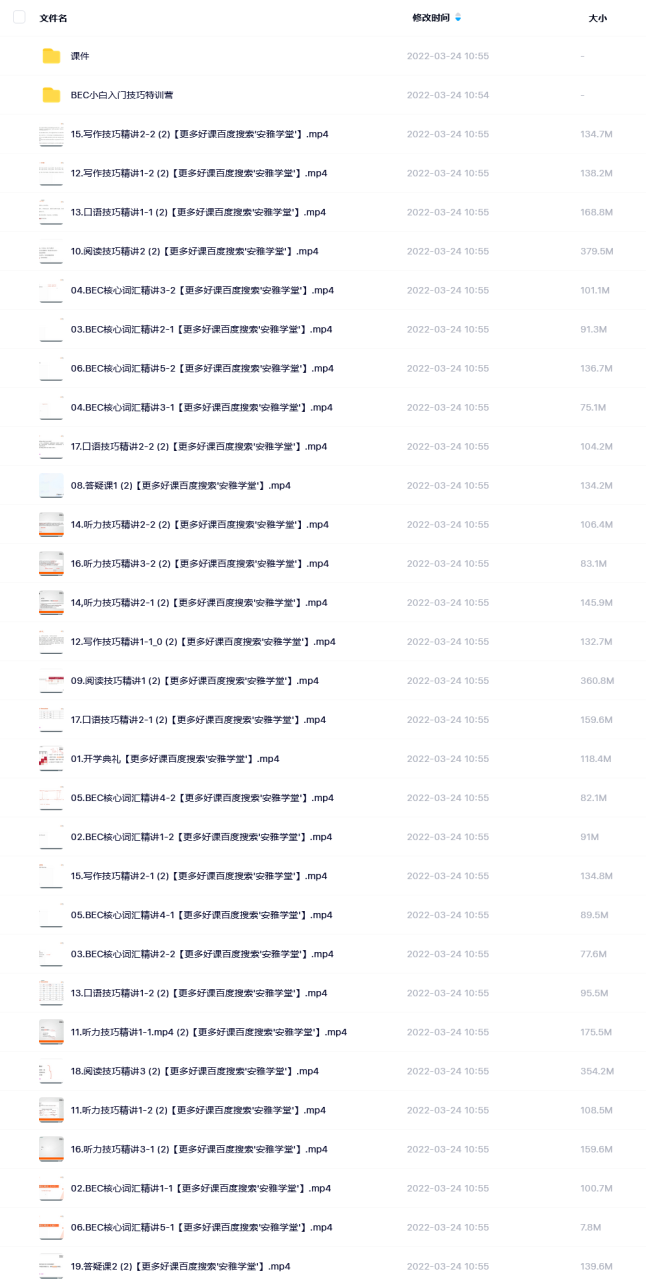Screen dimensions: 646x1280
Task: Open 02.BEC核心词汇精讲1-2 video
Action: point(200,837)
